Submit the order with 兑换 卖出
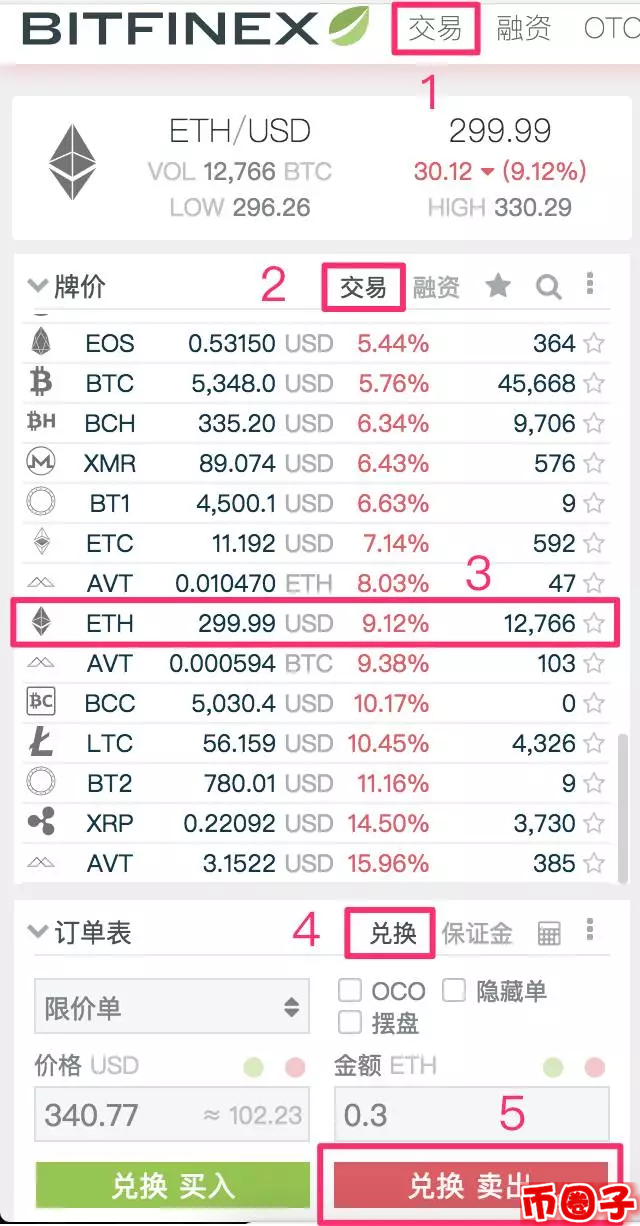This screenshot has height=1226, width=640. [470, 1186]
